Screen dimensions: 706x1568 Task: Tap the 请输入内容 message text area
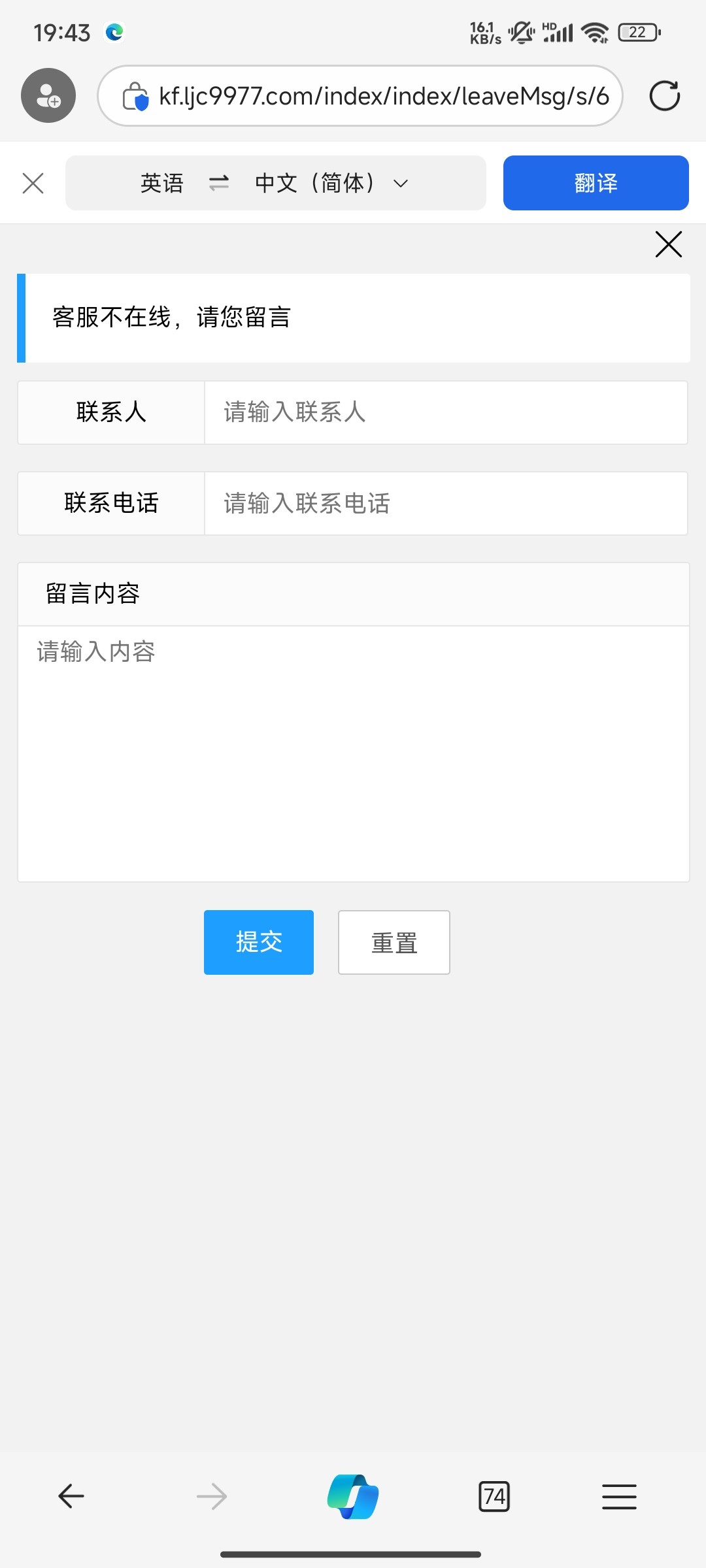[354, 754]
